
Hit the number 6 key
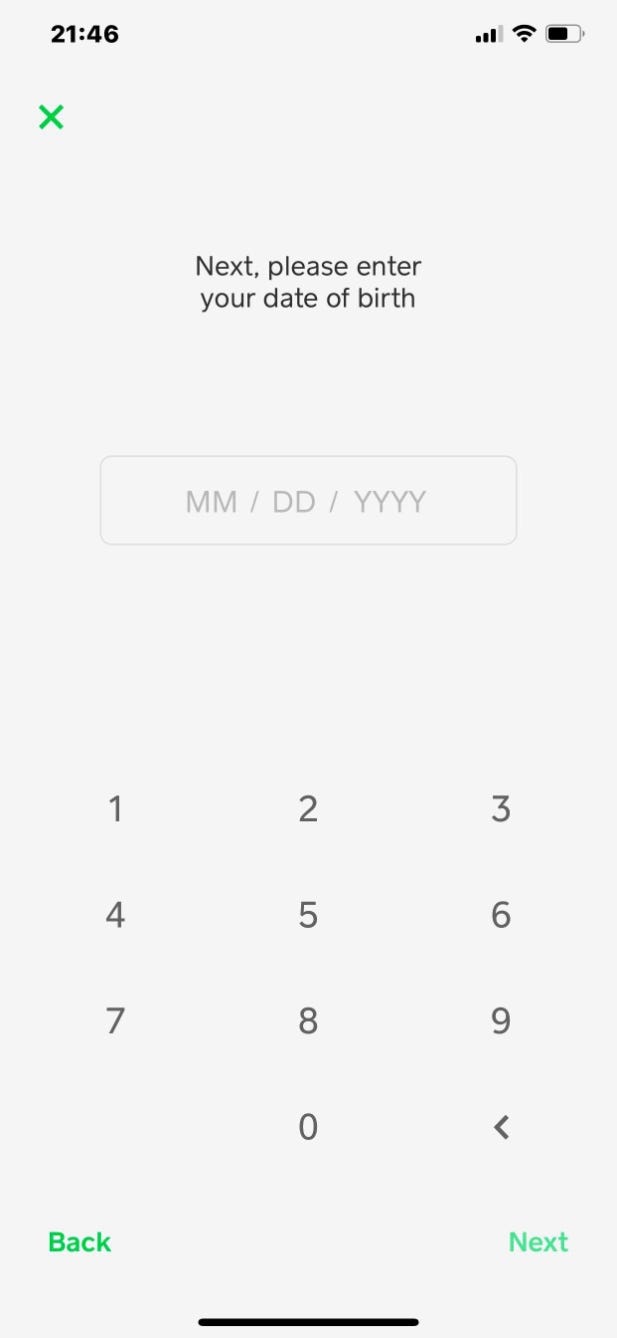pos(501,915)
